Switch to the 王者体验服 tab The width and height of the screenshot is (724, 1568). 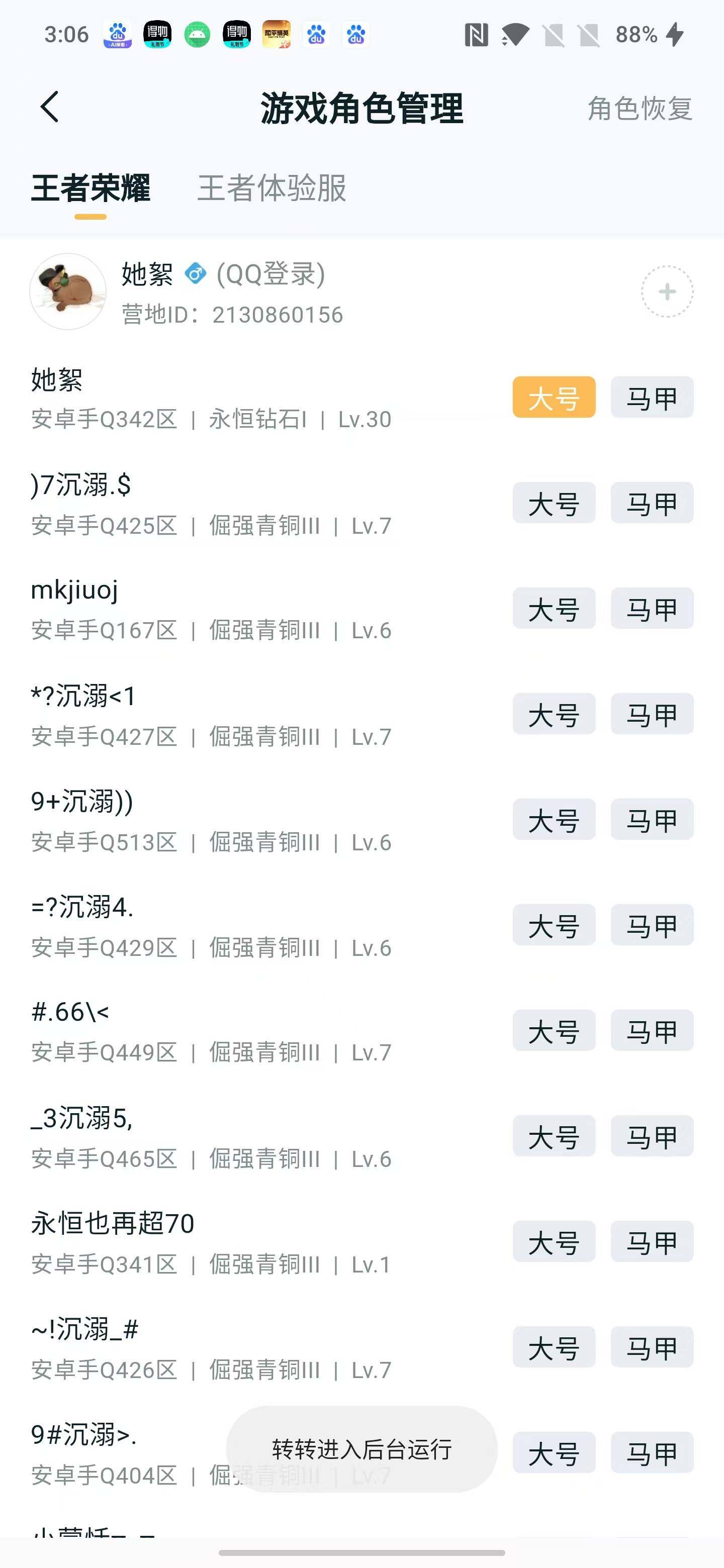271,188
